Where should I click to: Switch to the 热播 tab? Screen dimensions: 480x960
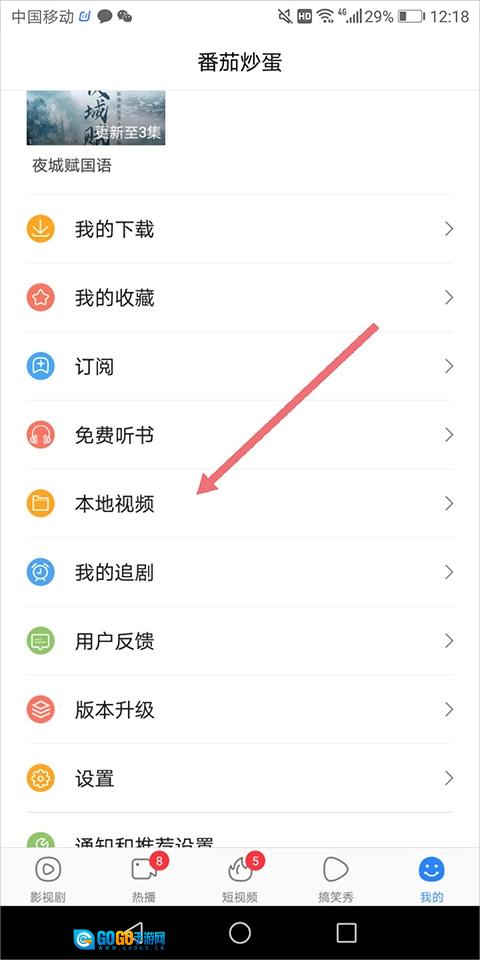(144, 878)
